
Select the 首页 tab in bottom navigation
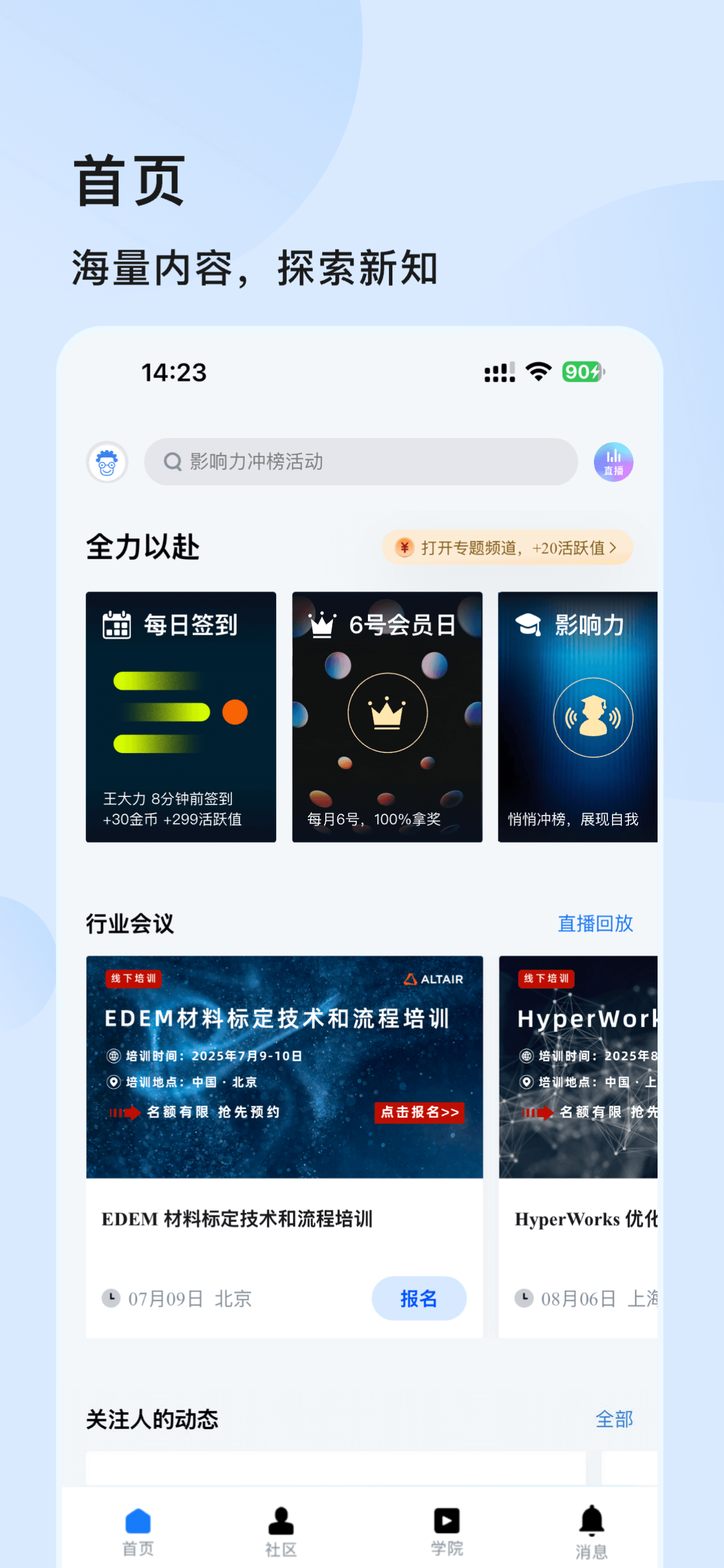pyautogui.click(x=137, y=1528)
